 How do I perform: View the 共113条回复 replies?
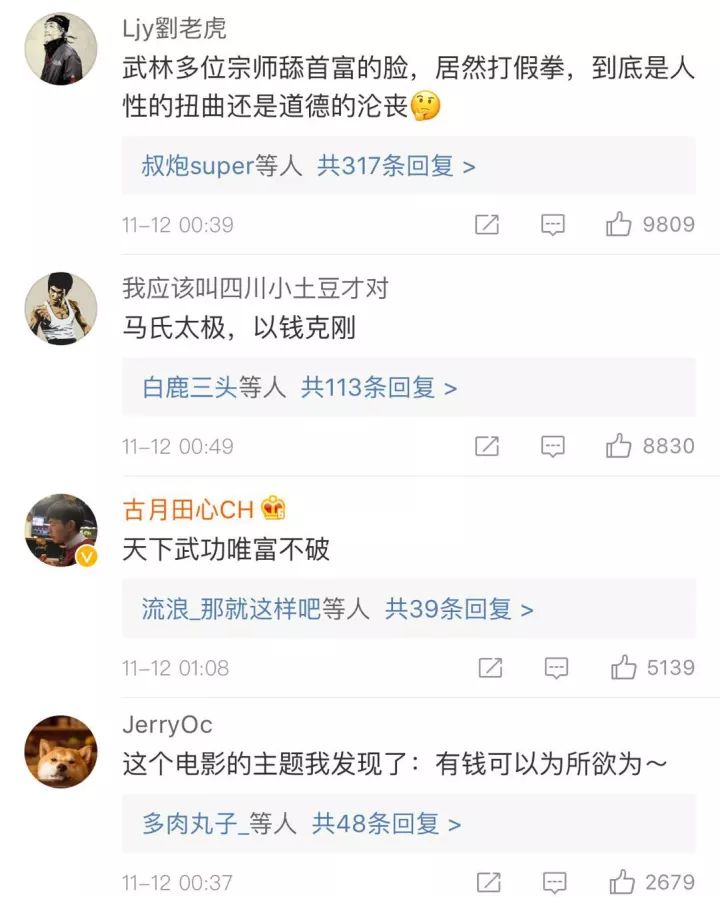(379, 387)
